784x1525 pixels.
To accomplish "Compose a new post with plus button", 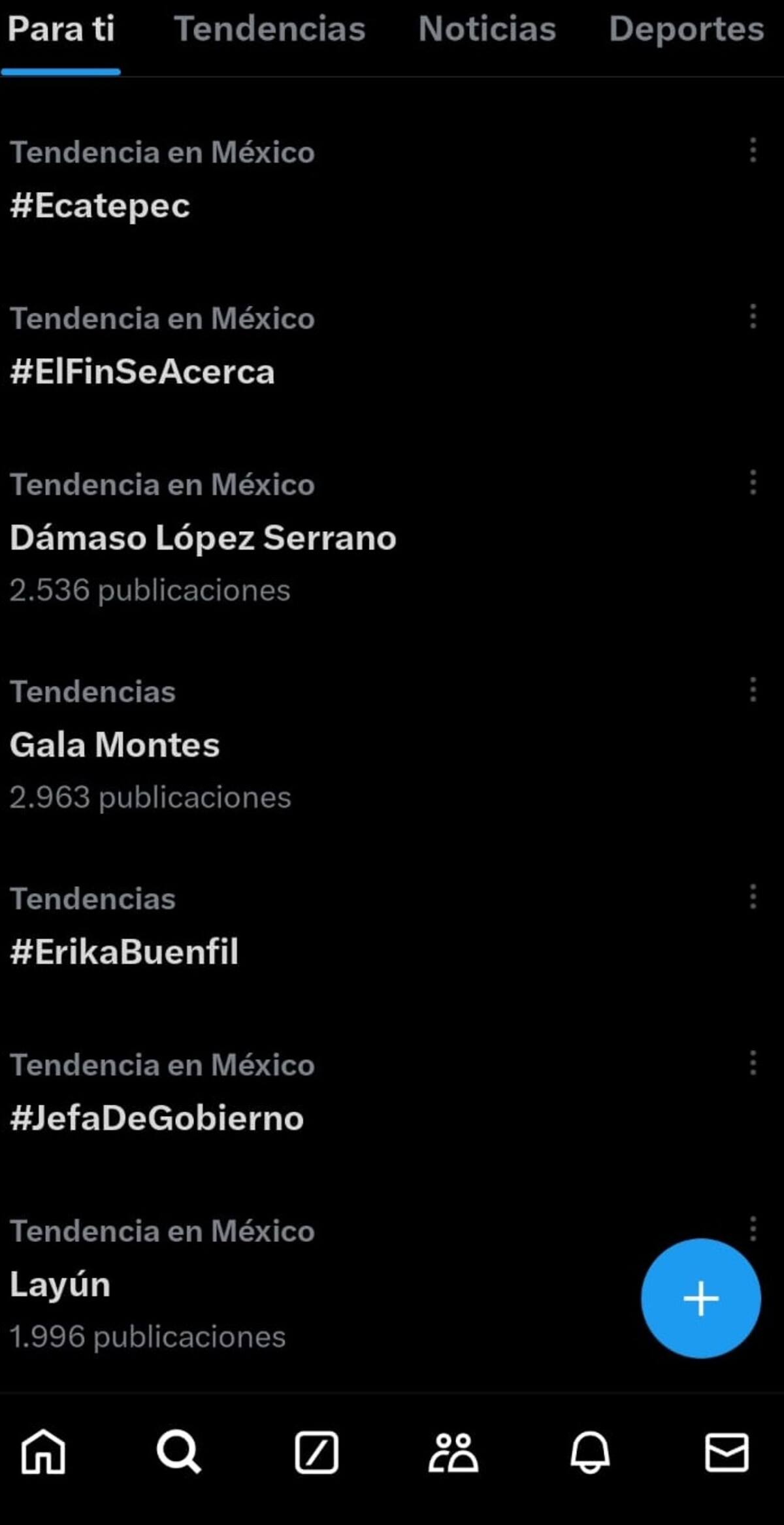I will (700, 1298).
